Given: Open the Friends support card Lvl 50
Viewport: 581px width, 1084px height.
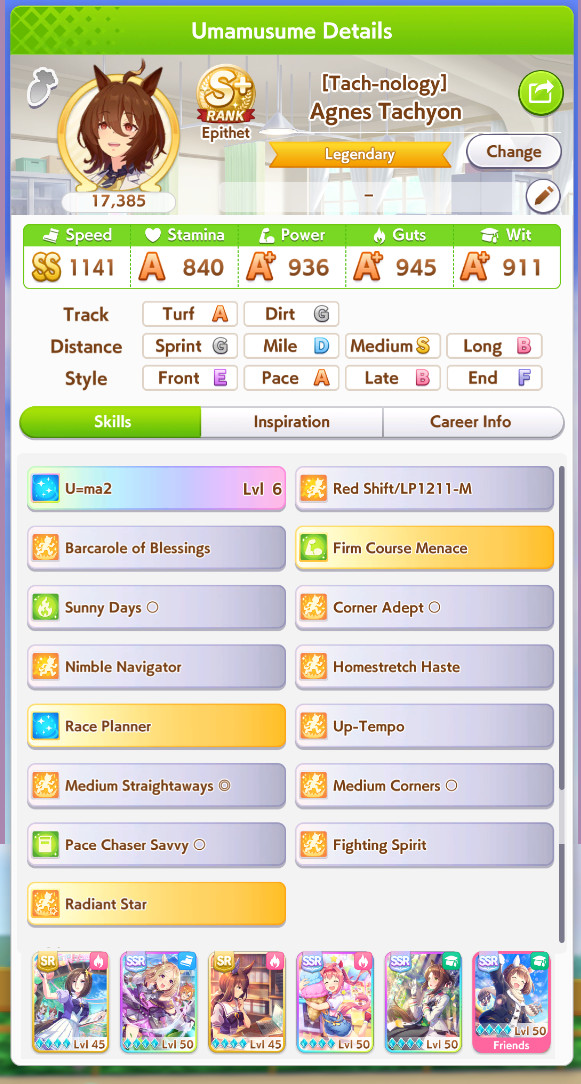Looking at the screenshot, I should [x=511, y=1002].
